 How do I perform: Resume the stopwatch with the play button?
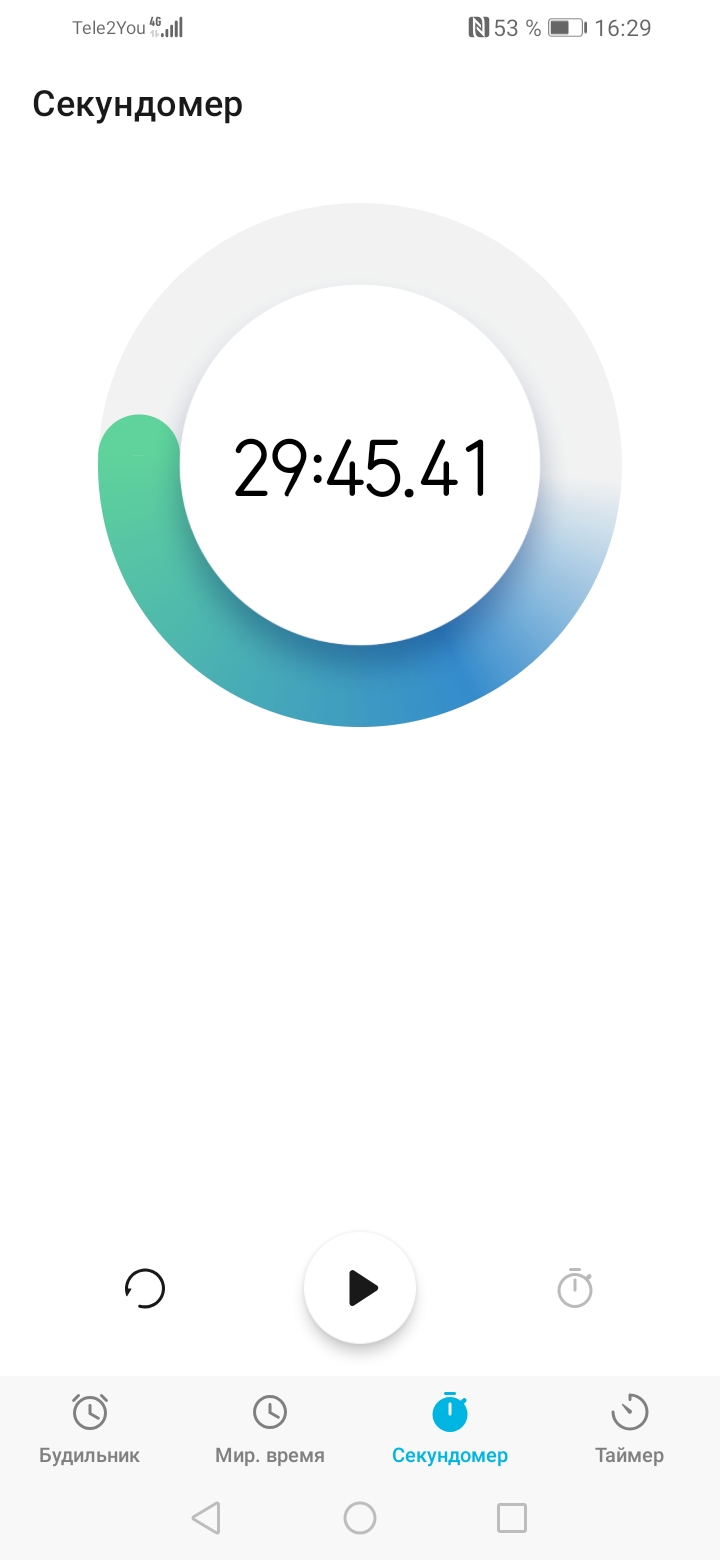pos(360,1288)
